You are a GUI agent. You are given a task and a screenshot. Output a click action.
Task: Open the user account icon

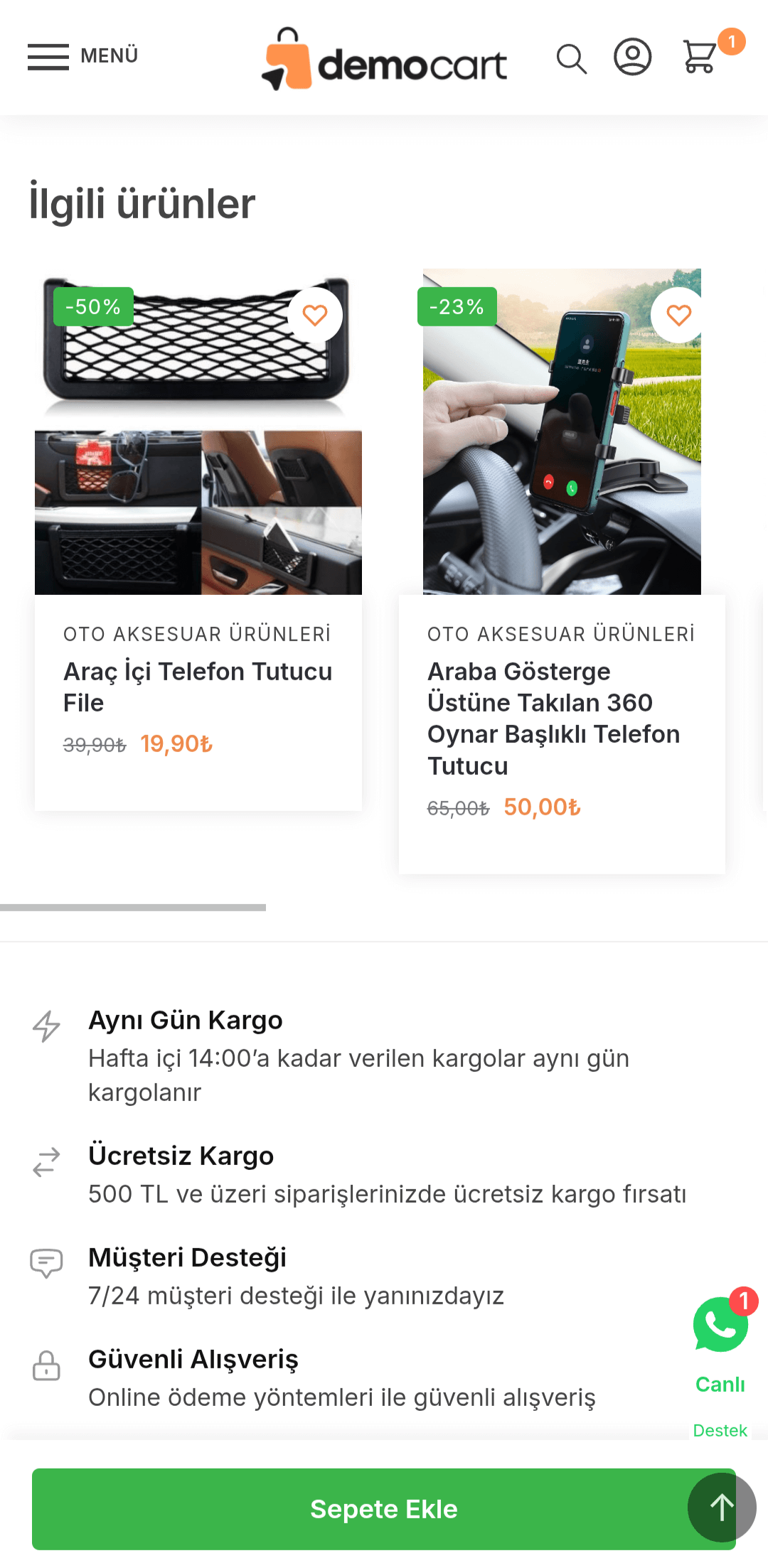point(632,57)
